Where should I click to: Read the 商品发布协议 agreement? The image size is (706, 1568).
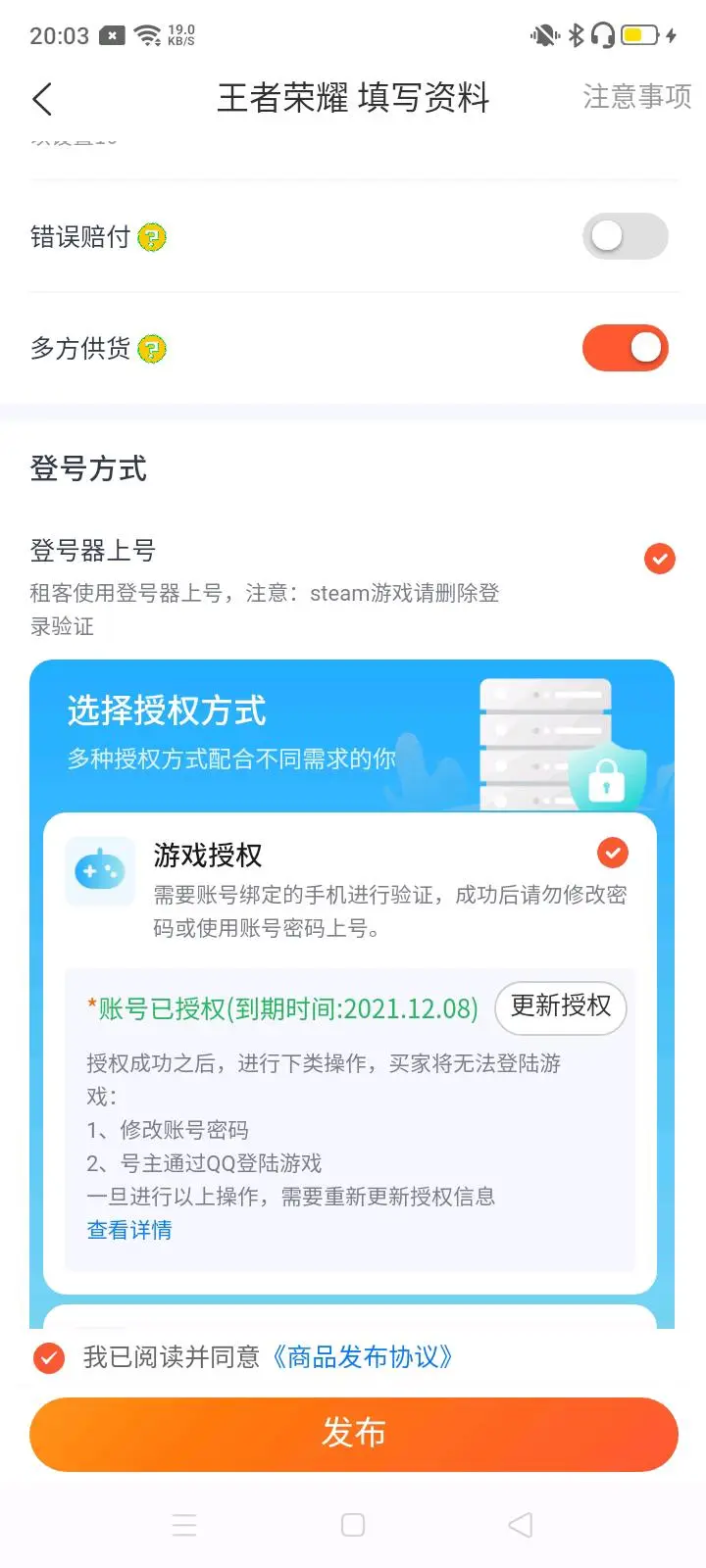click(x=363, y=1357)
